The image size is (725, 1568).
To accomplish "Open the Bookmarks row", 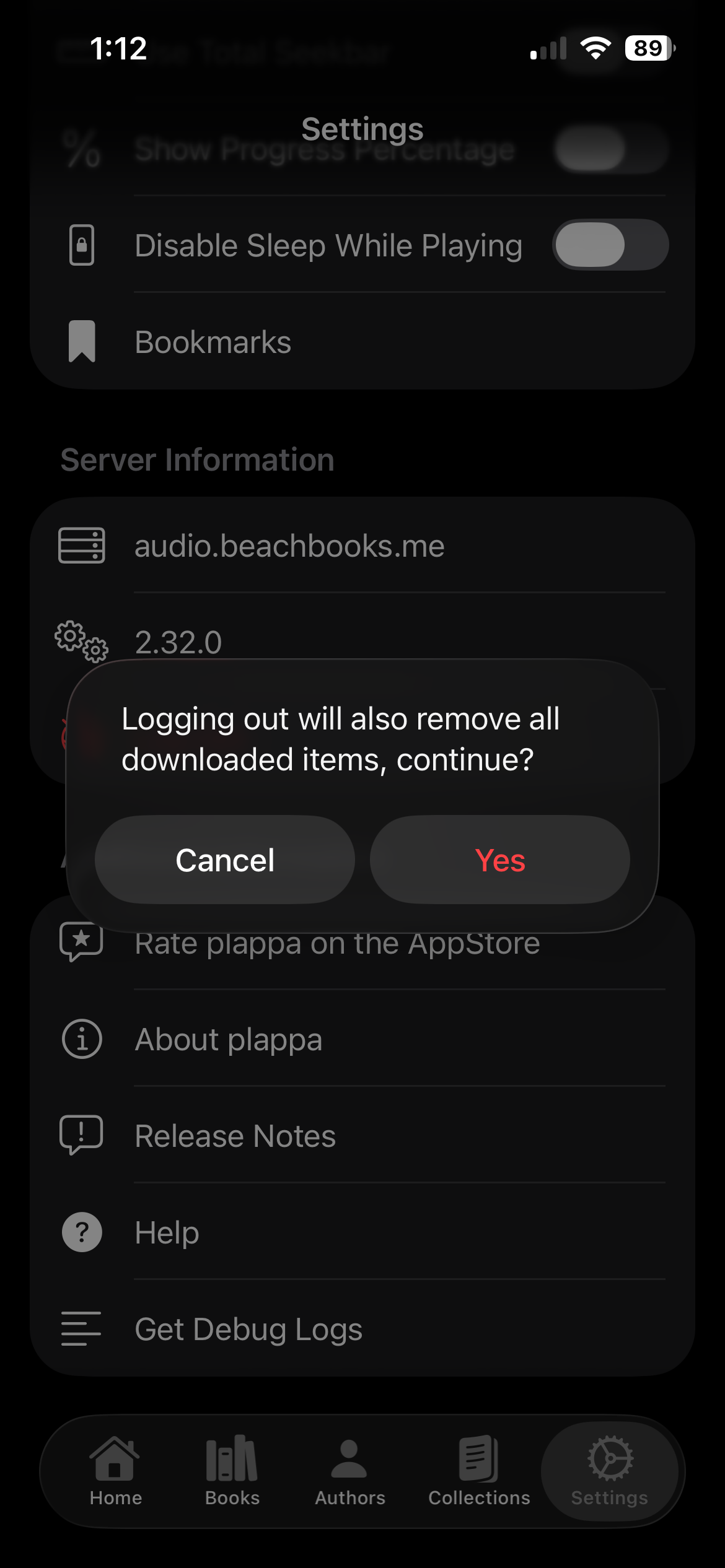I will [362, 342].
